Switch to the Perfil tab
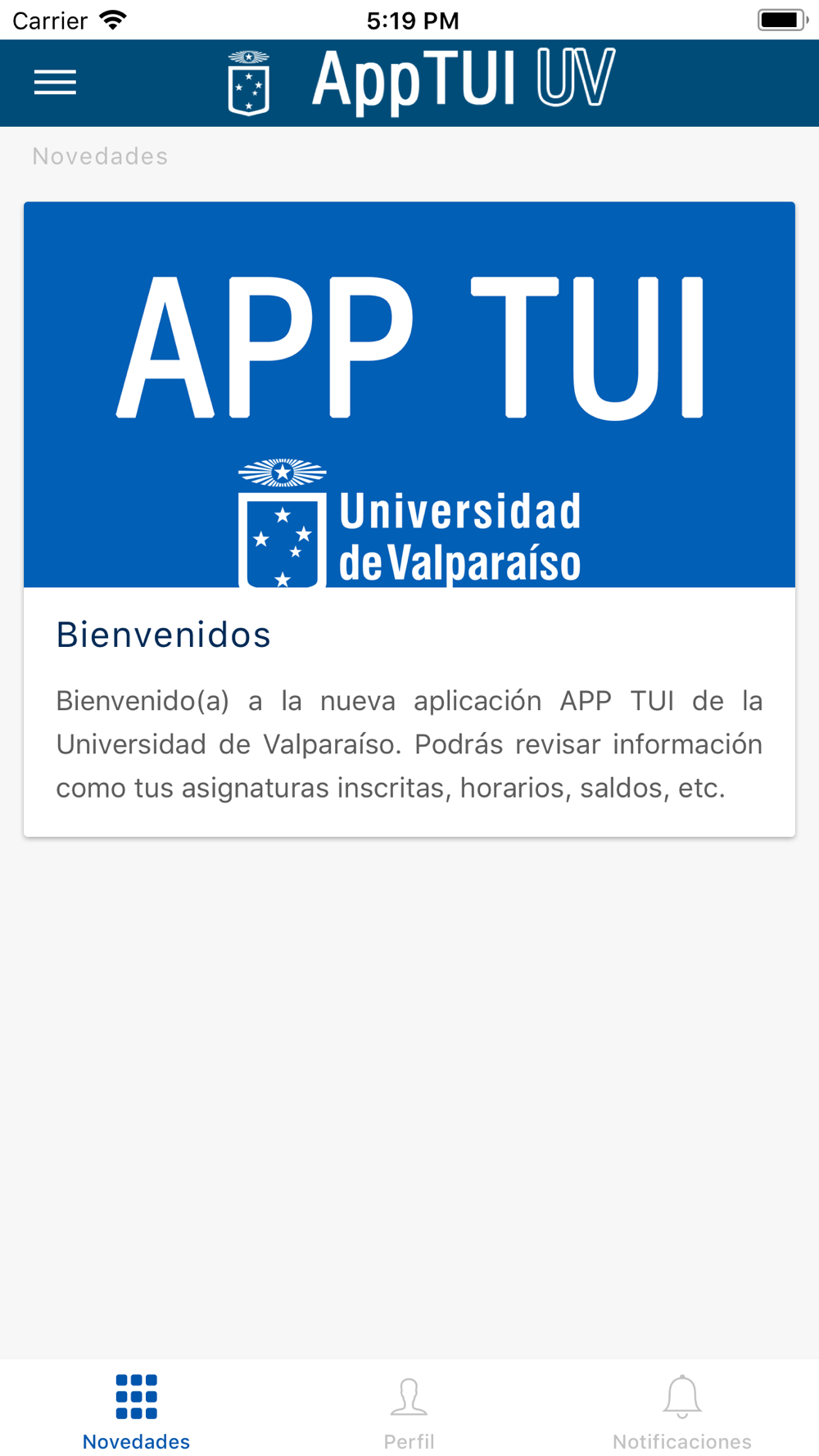 (409, 1412)
